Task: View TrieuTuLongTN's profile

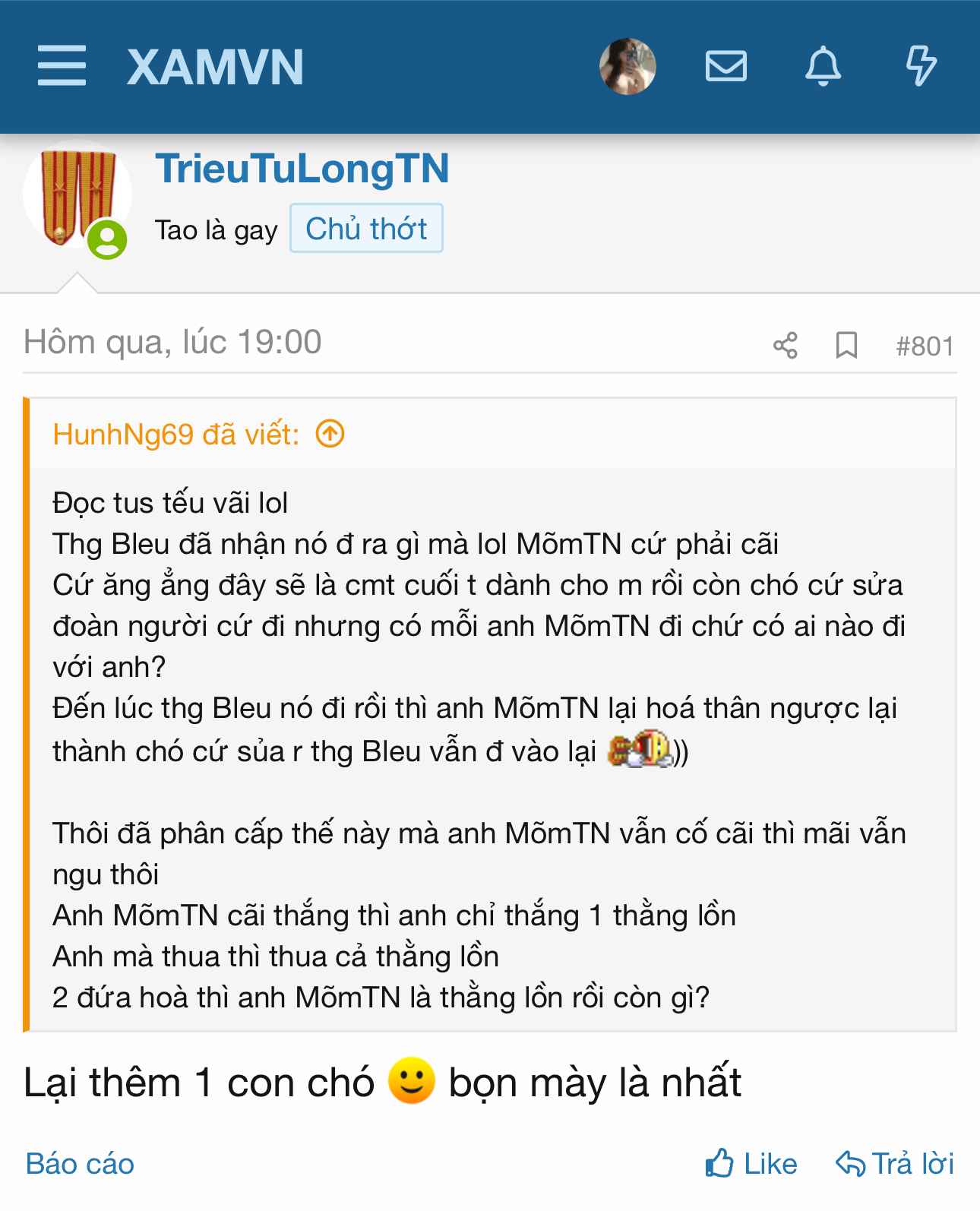Action: click(x=302, y=169)
